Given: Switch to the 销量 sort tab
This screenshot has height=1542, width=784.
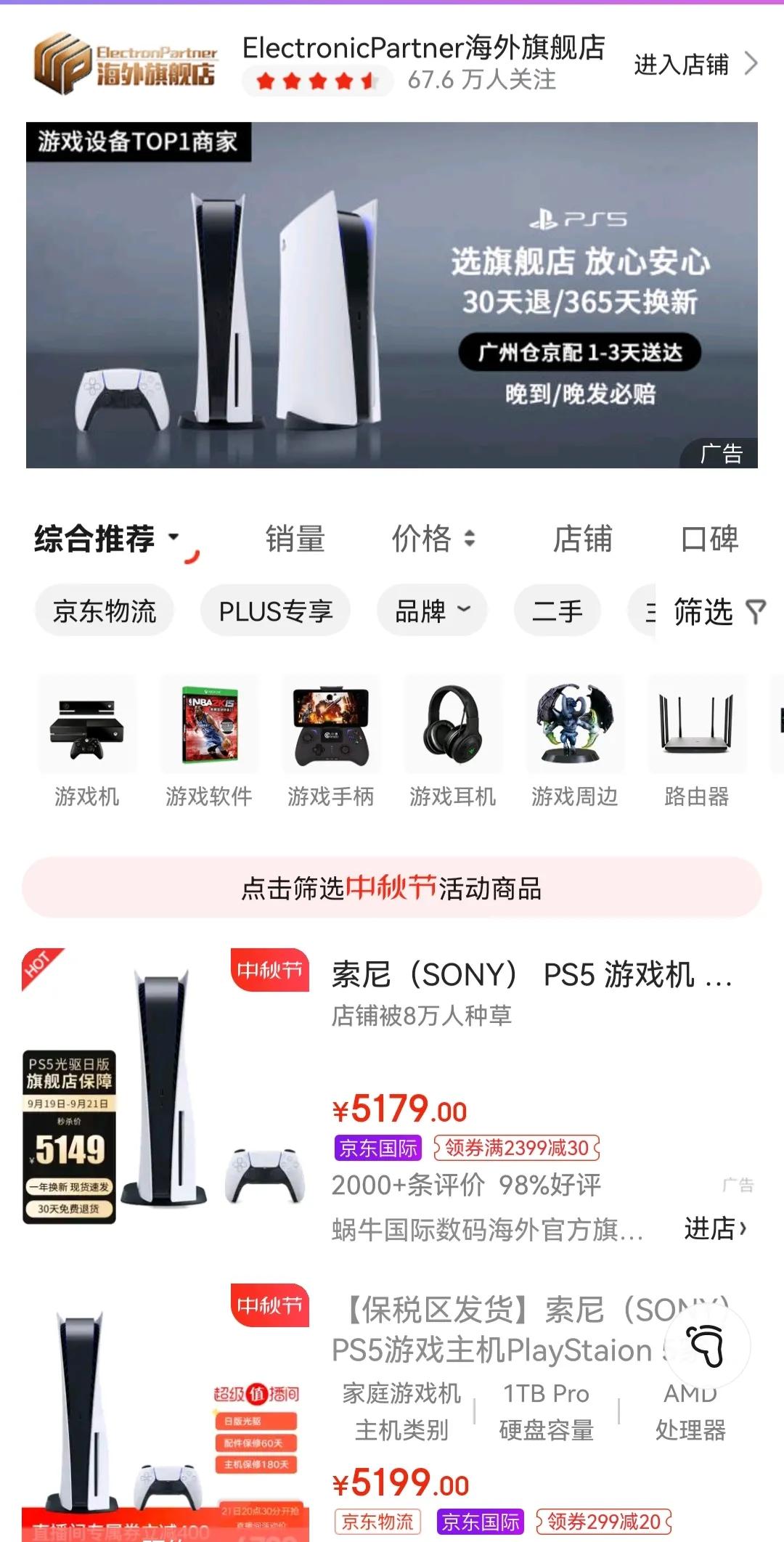Looking at the screenshot, I should click(295, 539).
